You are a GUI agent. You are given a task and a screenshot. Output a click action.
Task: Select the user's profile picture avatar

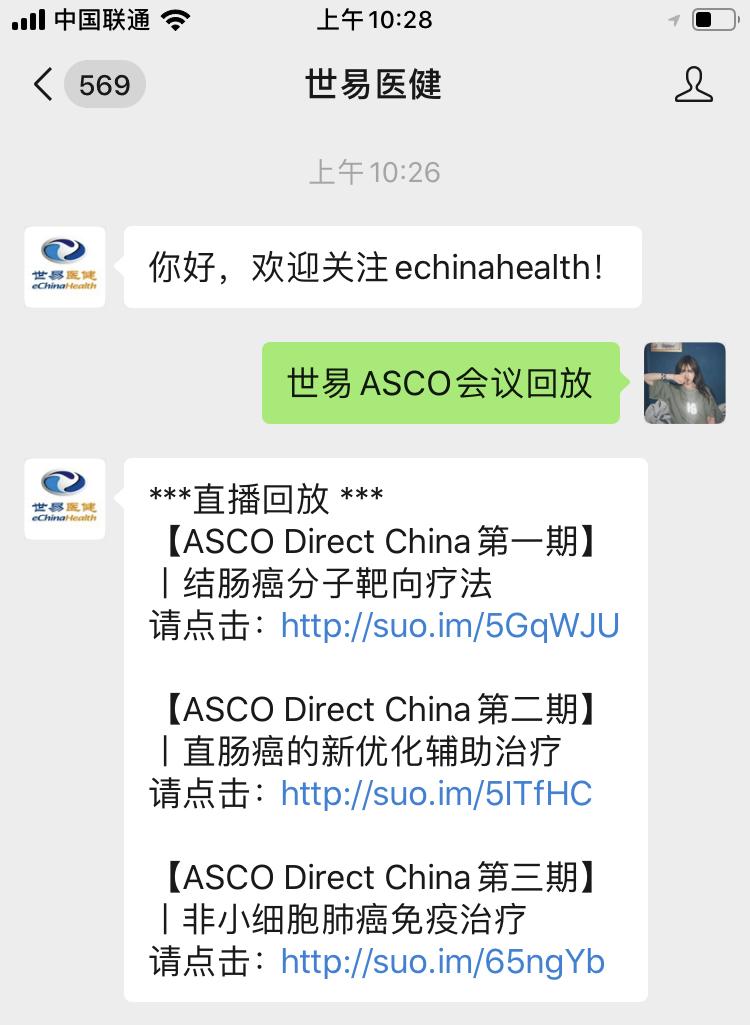[x=684, y=384]
